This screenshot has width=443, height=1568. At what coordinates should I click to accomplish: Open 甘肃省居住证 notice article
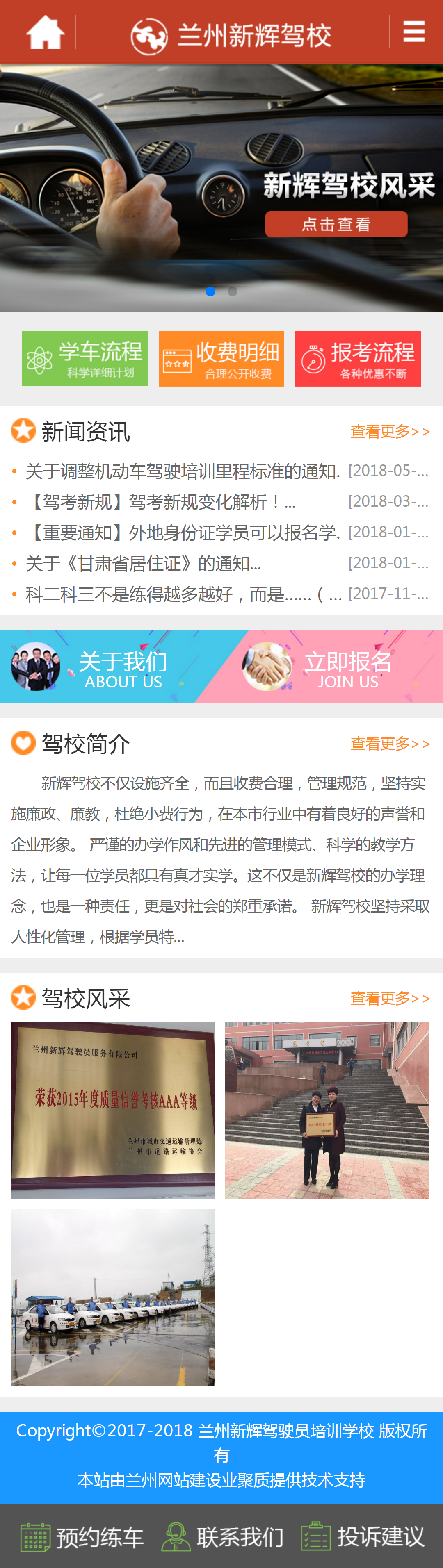143,564
